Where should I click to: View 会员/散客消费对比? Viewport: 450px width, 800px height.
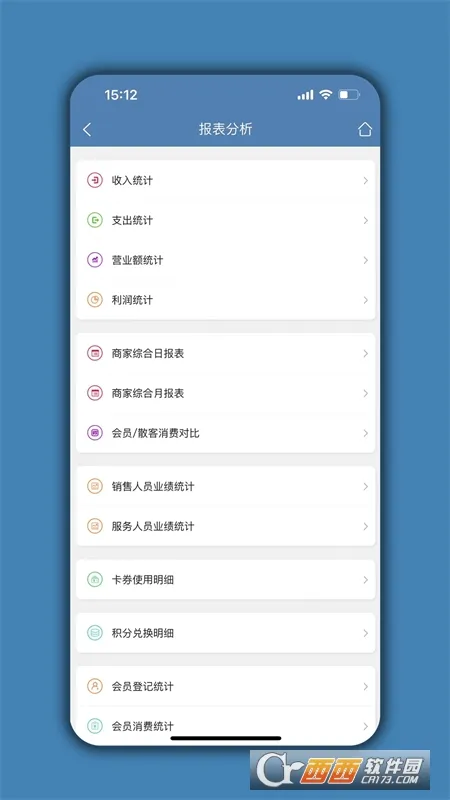pos(226,433)
